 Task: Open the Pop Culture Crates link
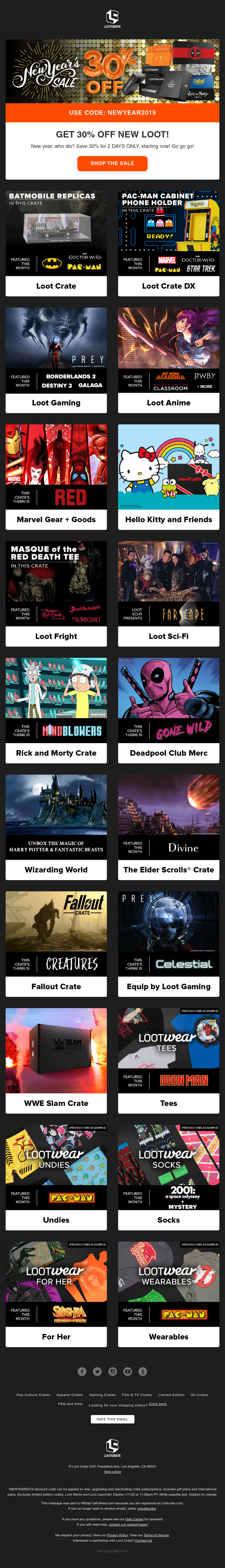pyautogui.click(x=33, y=1395)
